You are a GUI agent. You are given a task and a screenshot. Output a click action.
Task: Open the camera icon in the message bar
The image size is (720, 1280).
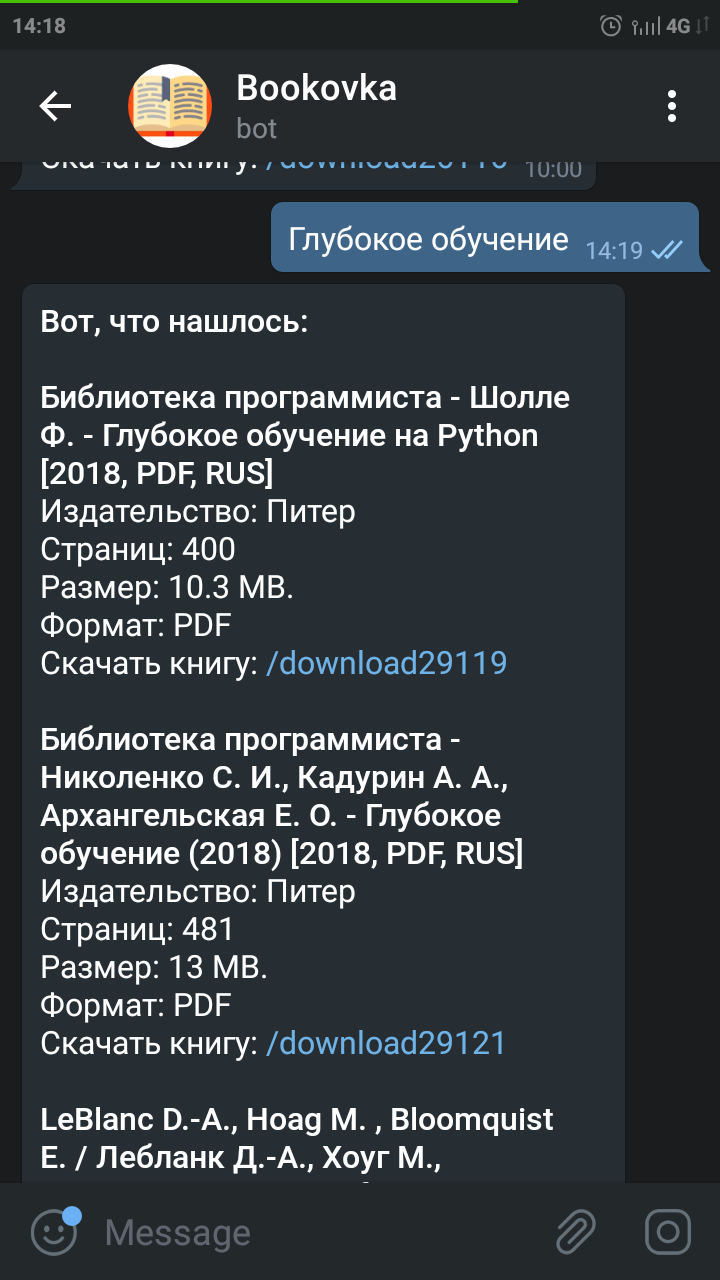(x=667, y=1232)
